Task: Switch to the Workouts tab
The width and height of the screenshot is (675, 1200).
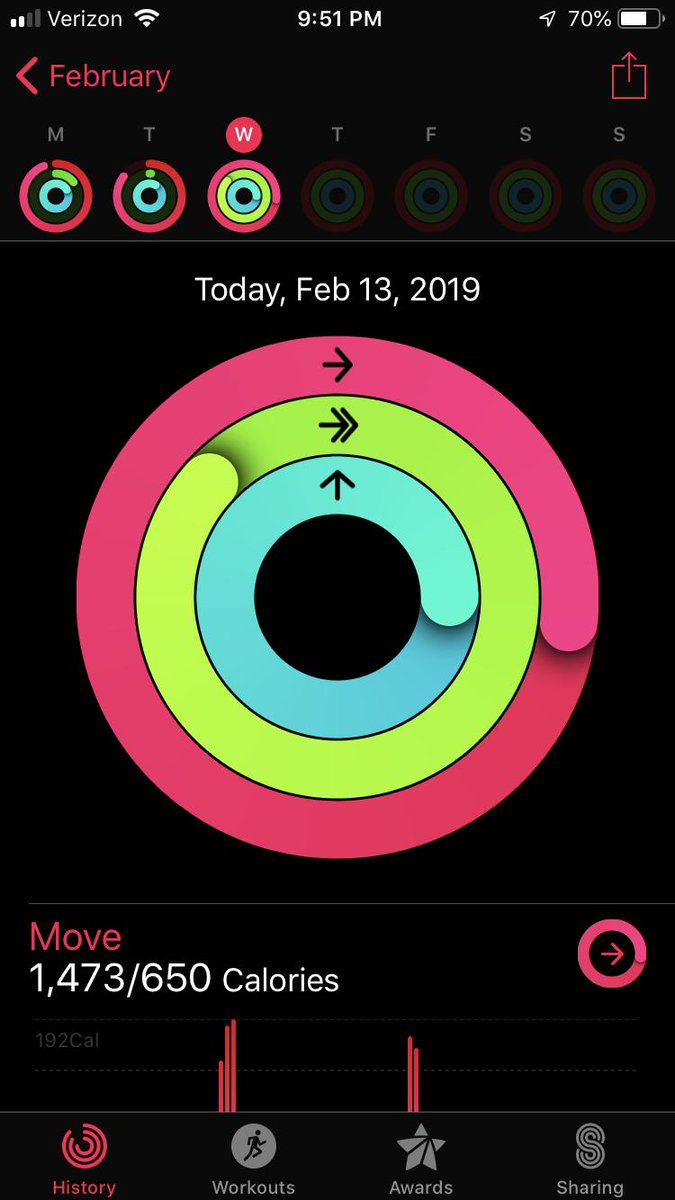Action: pyautogui.click(x=253, y=1159)
